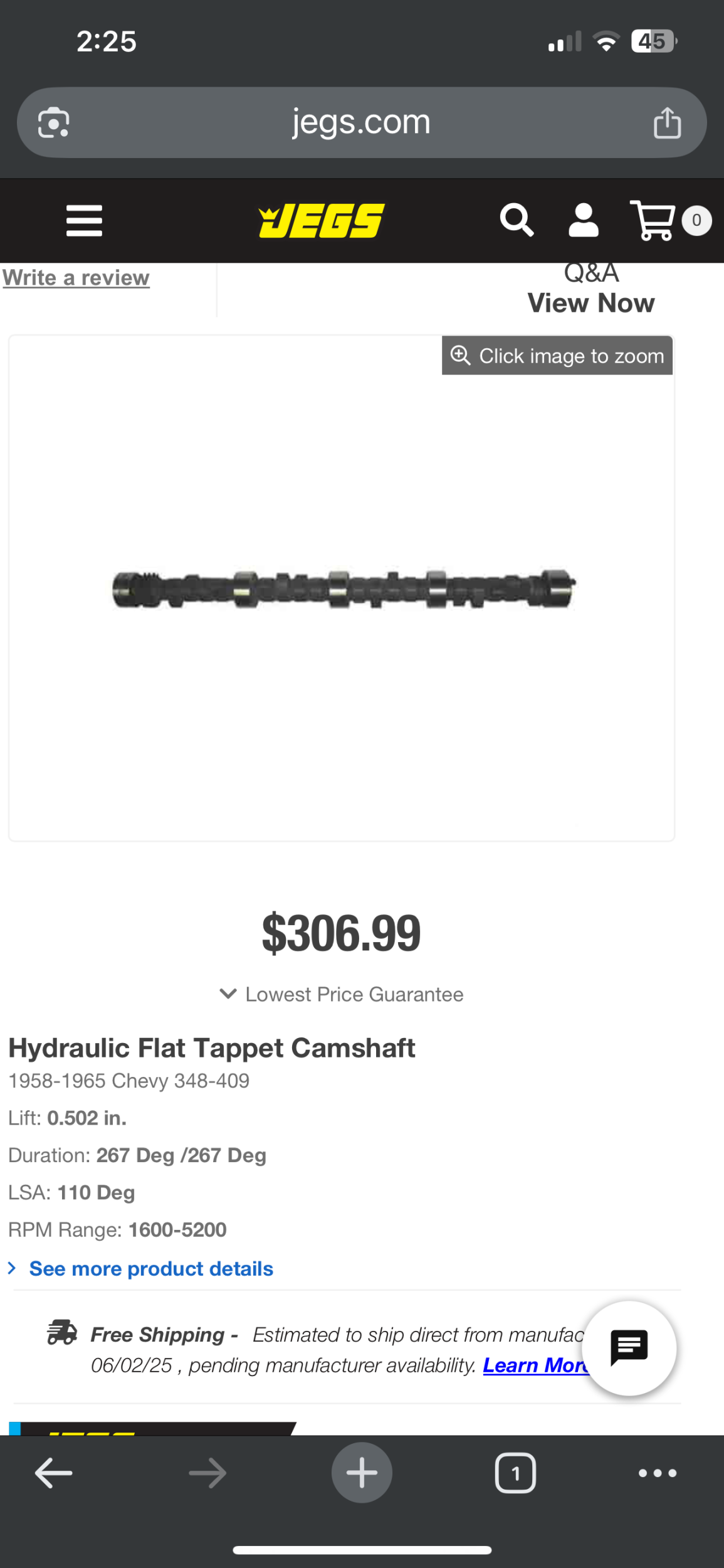This screenshot has height=1568, width=724.
Task: Open the JEGS site search
Action: [517, 220]
